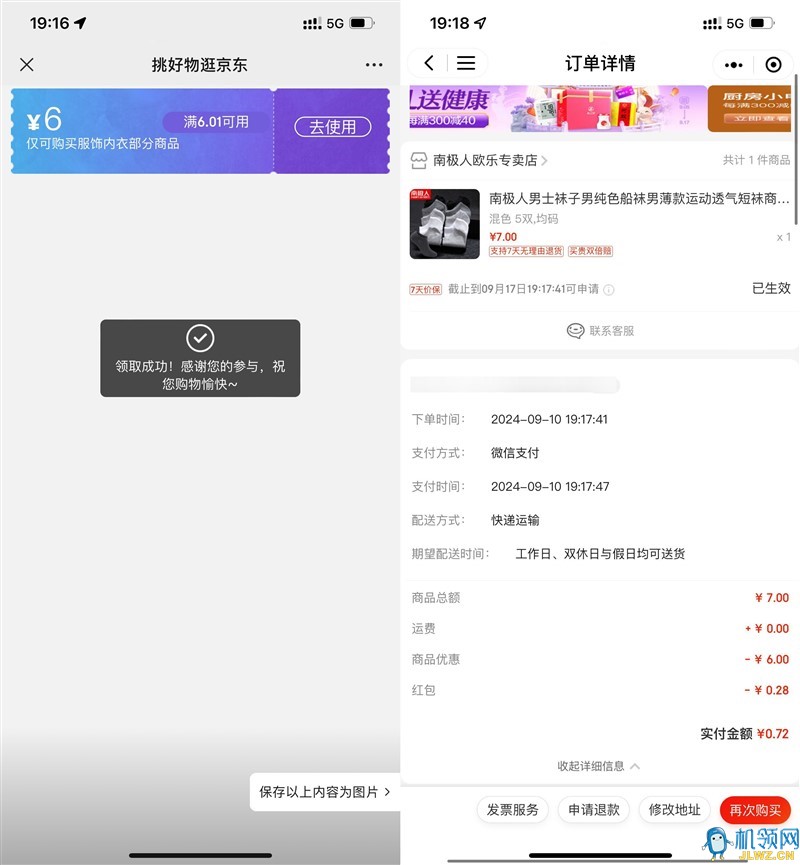The image size is (800, 865).
Task: Tap 保存以上内容为图片
Action: click(x=324, y=791)
